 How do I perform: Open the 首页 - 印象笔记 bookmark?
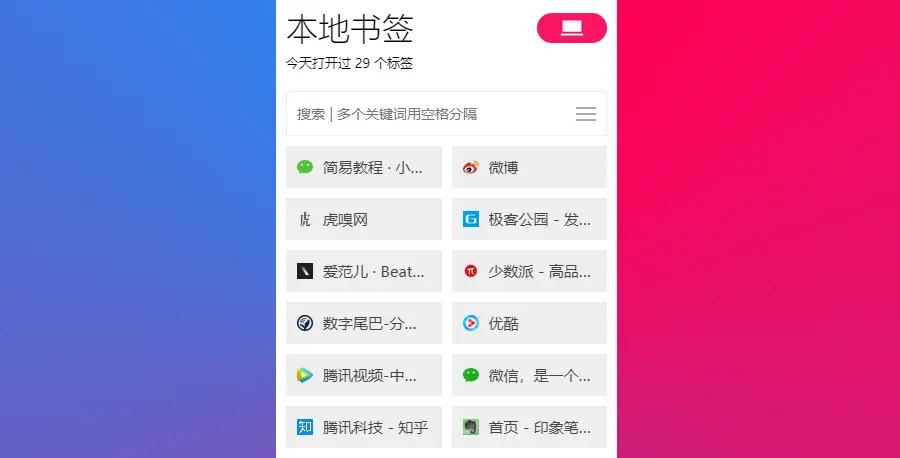pyautogui.click(x=529, y=427)
